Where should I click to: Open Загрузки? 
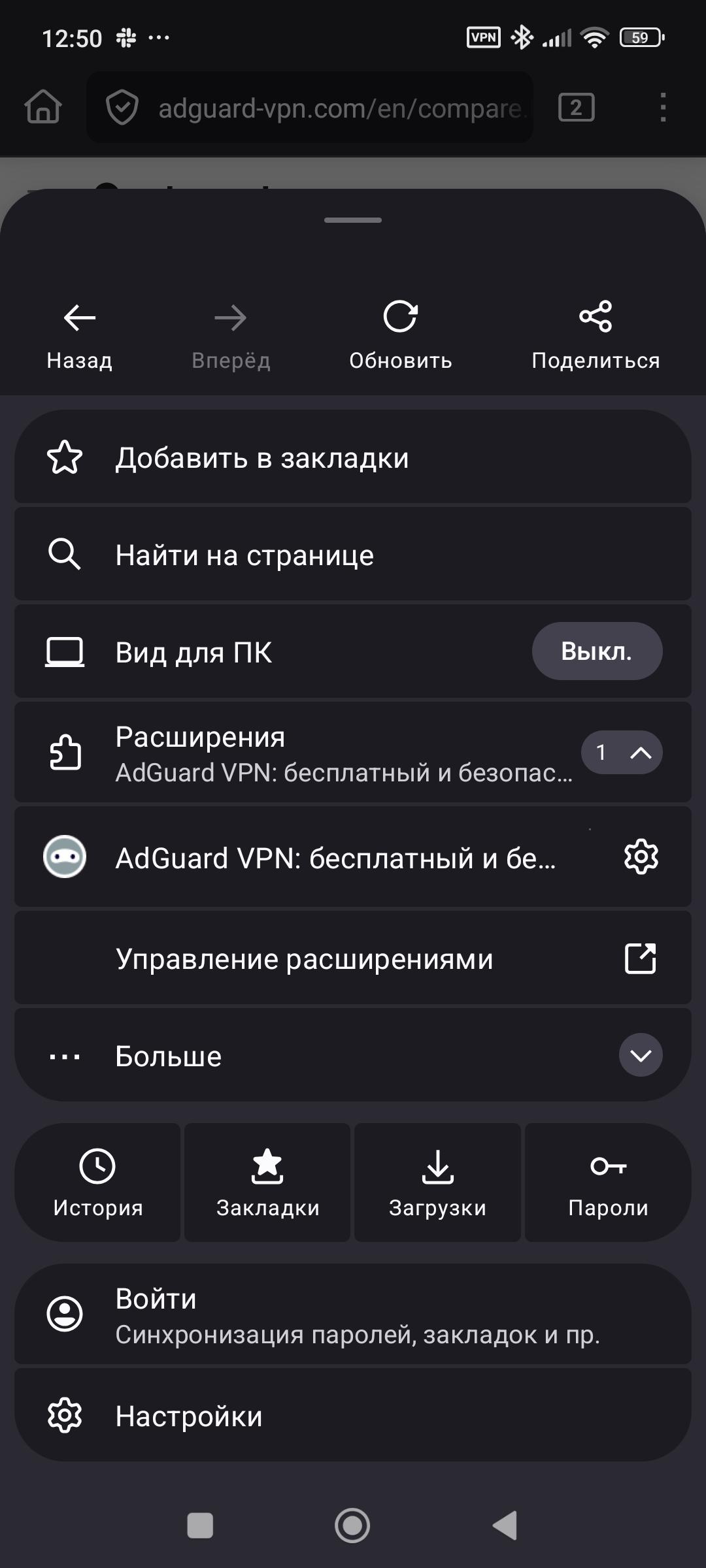437,1183
